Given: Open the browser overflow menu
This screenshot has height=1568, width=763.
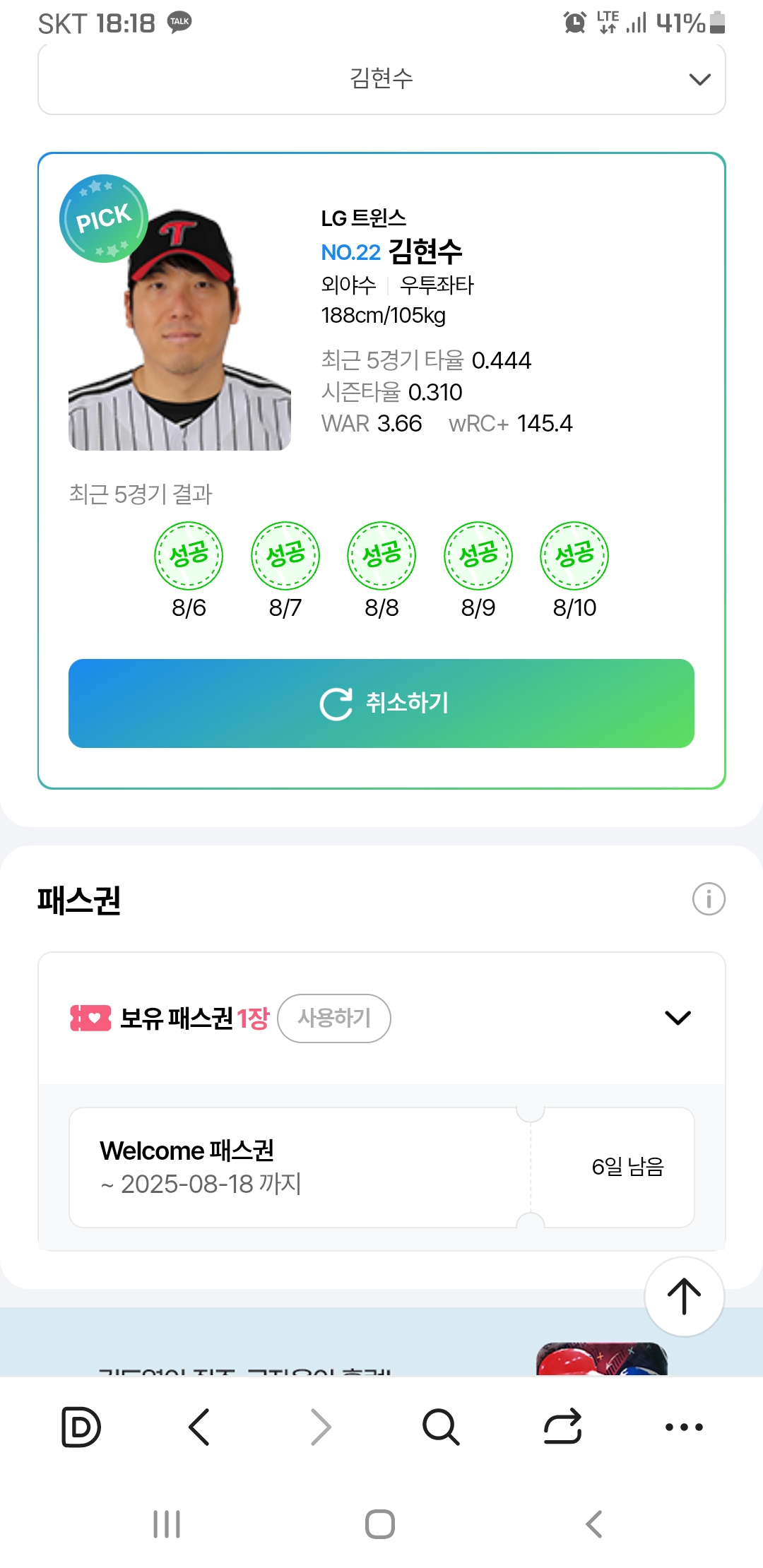Looking at the screenshot, I should [684, 1427].
